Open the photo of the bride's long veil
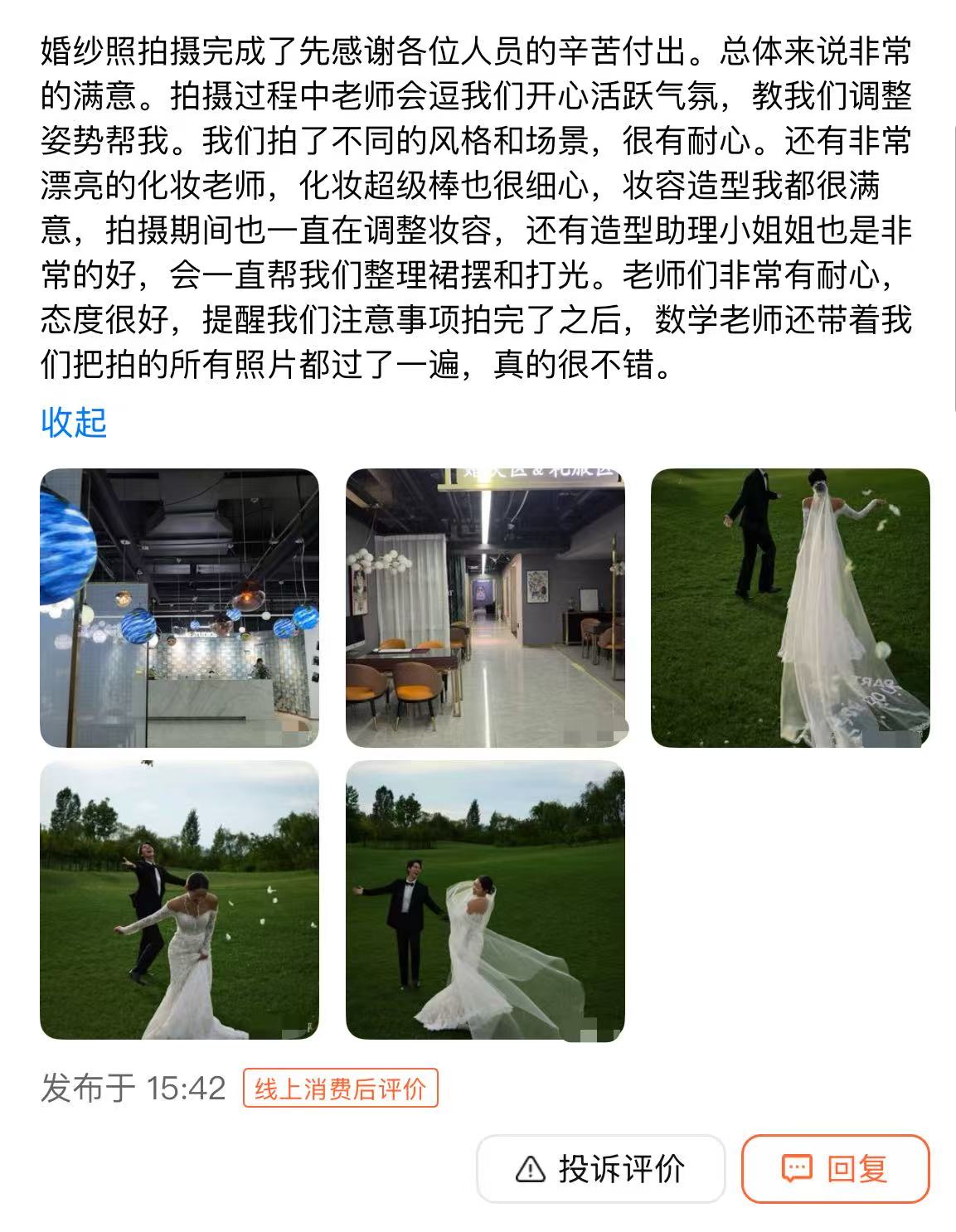 [x=790, y=608]
